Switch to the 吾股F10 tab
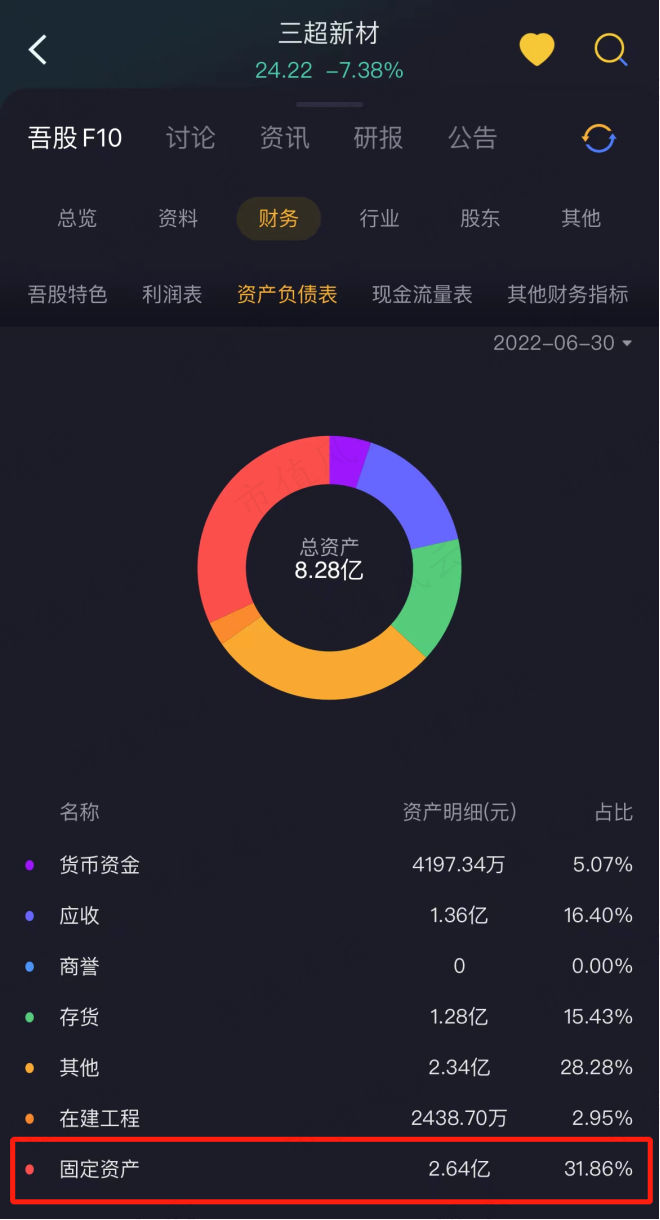660x1220 pixels. (75, 138)
